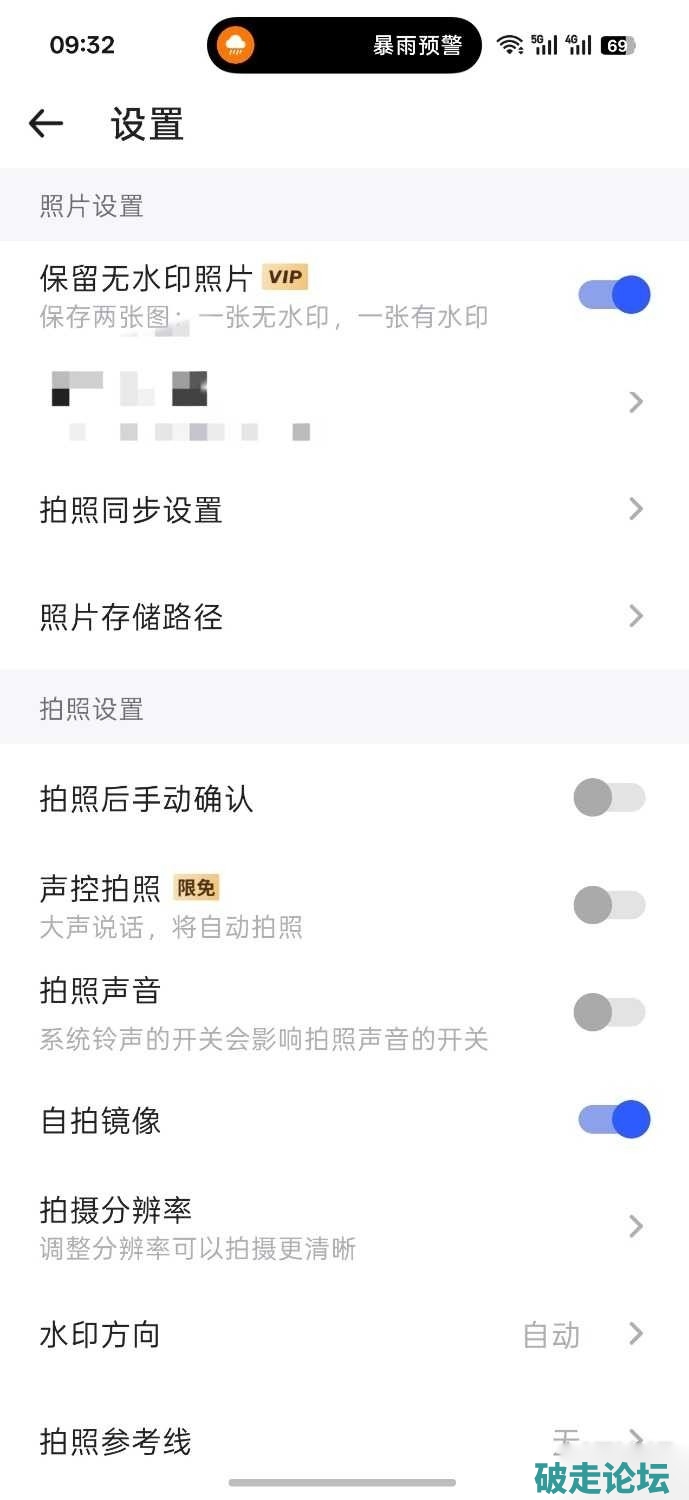Open the blurred row below 保留无水印照片

pos(344,403)
